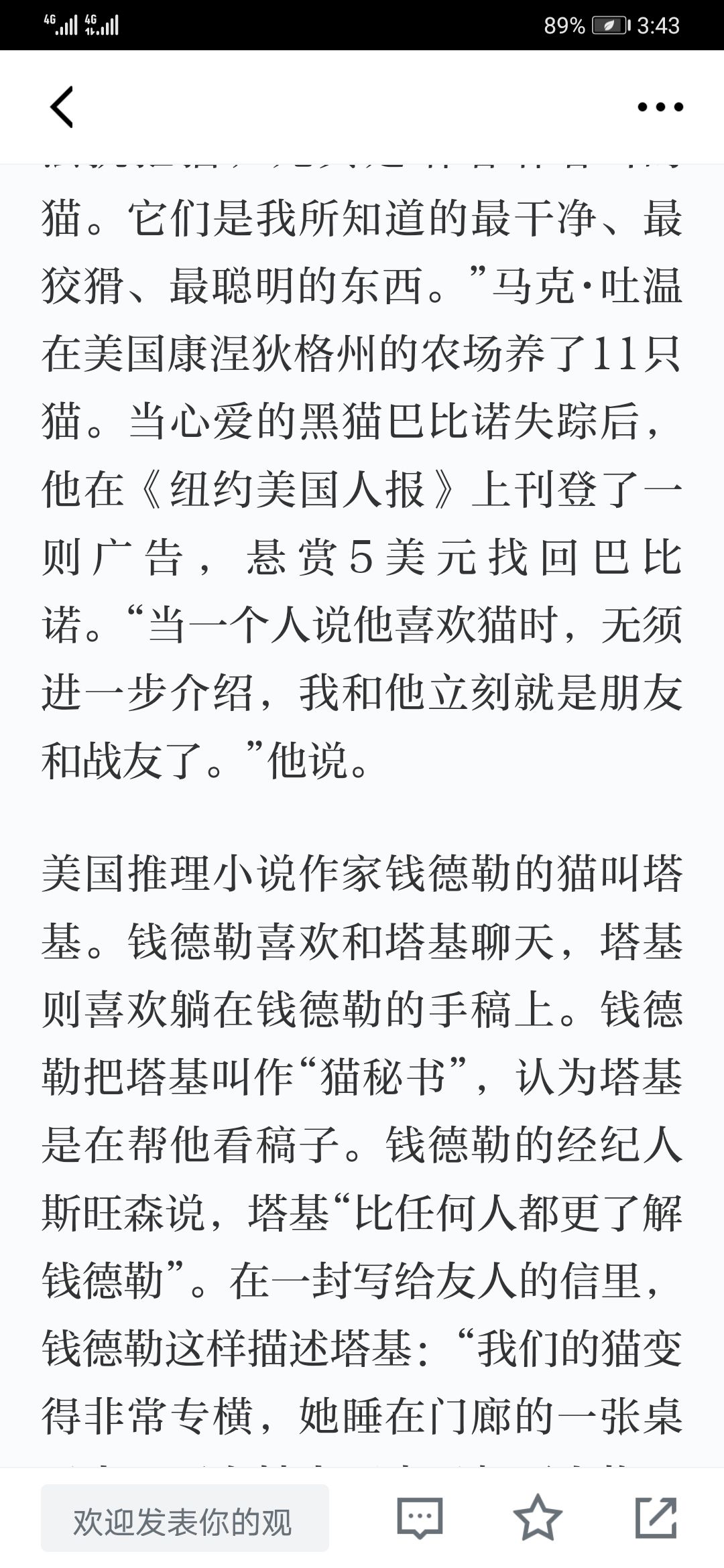
Task: Go back using the top-left arrow
Action: tap(61, 107)
